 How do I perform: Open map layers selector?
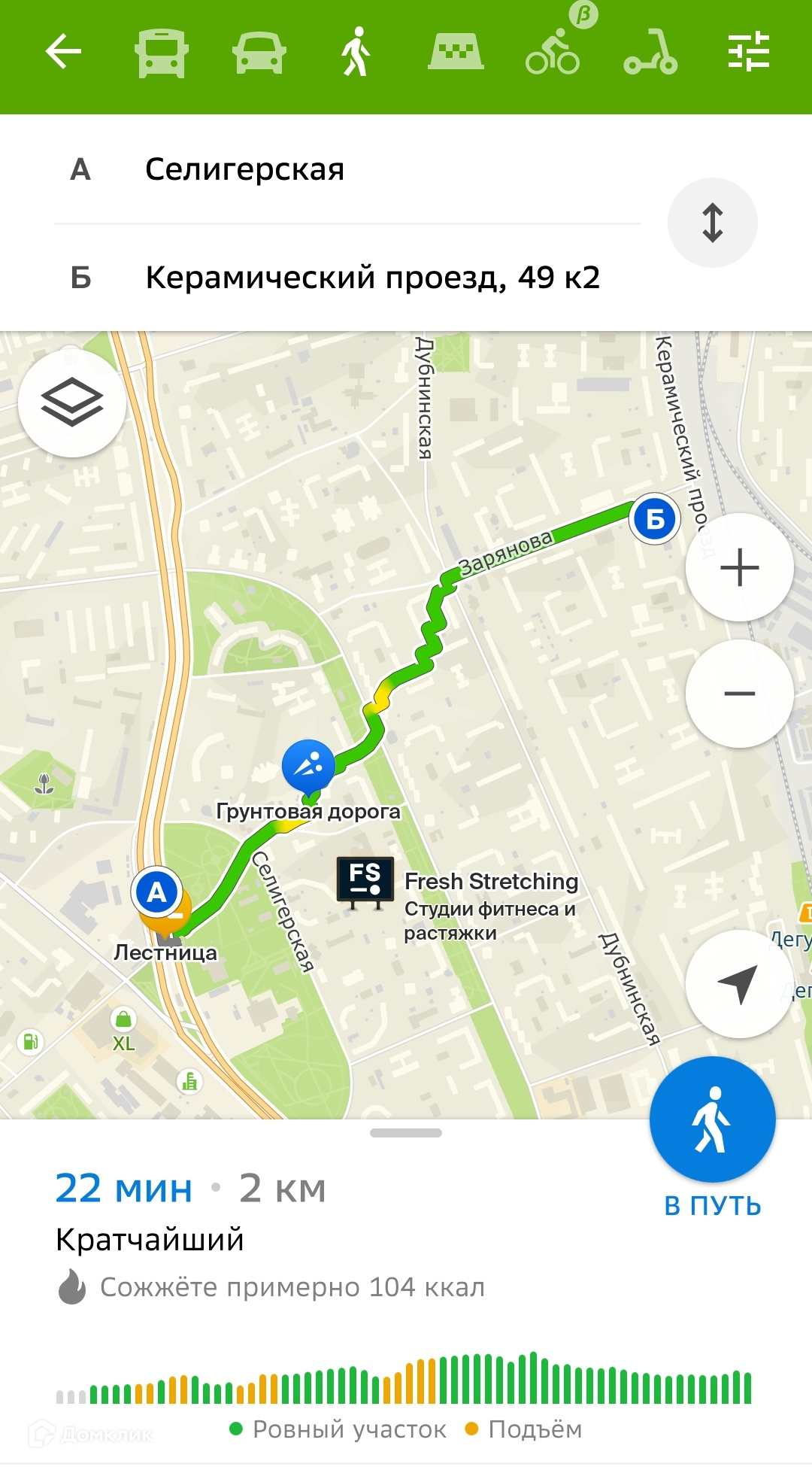pos(72,403)
